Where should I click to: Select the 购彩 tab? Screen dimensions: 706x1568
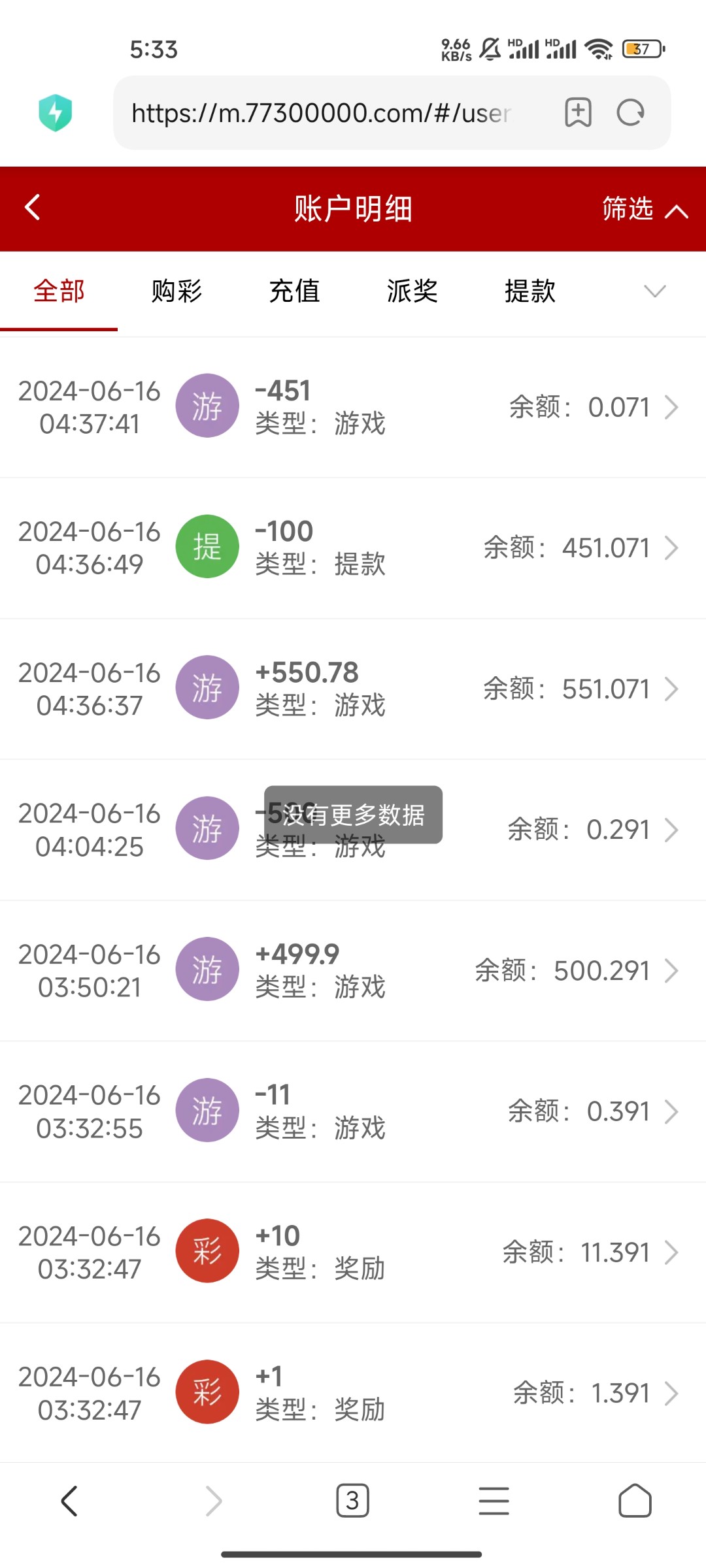pyautogui.click(x=176, y=291)
